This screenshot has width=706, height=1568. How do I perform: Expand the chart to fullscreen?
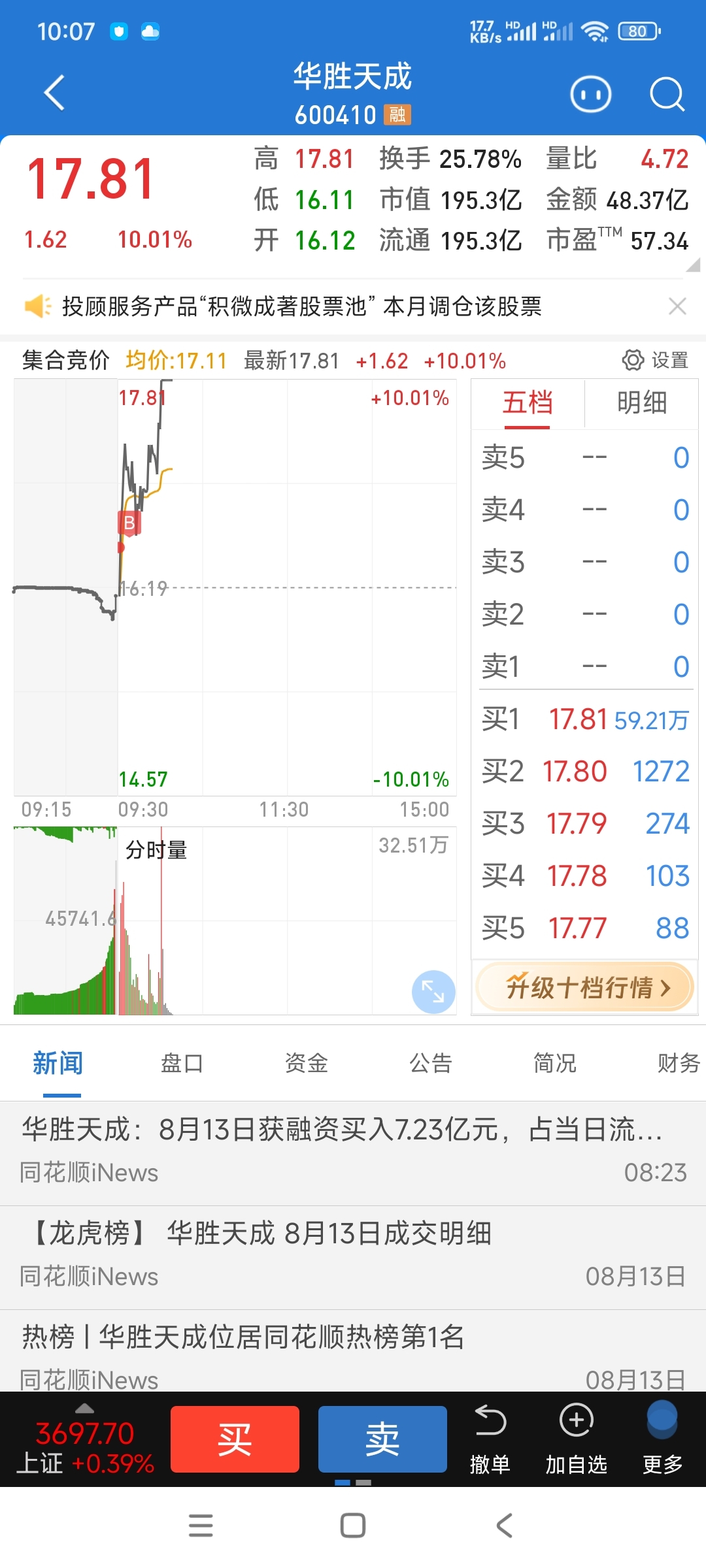pos(433,992)
